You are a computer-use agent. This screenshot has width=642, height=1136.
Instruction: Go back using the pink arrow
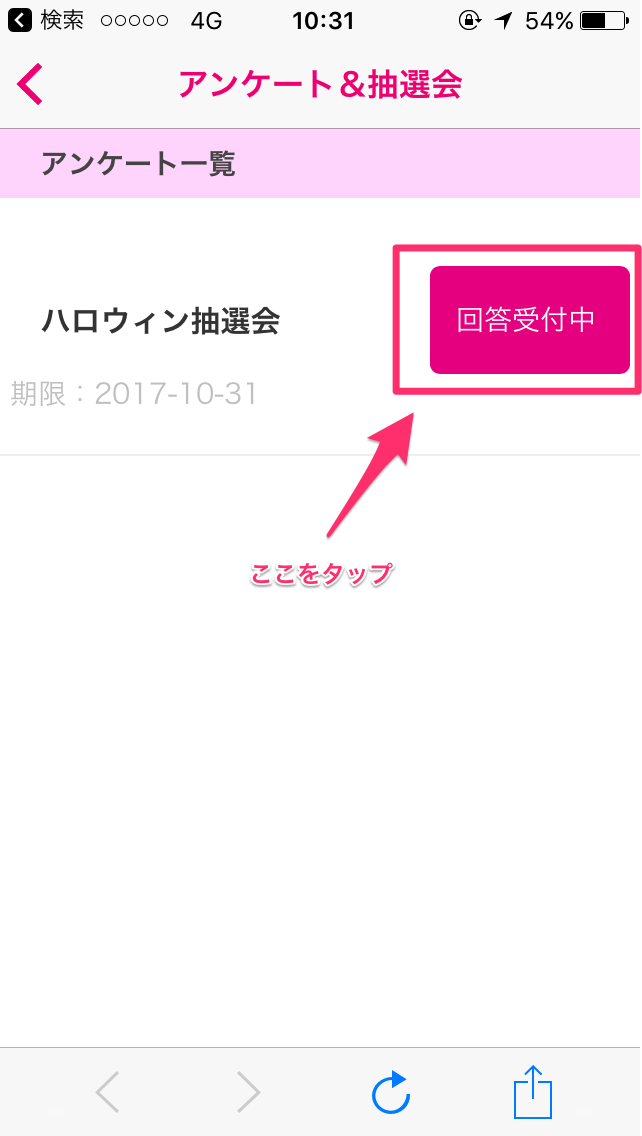(x=30, y=84)
